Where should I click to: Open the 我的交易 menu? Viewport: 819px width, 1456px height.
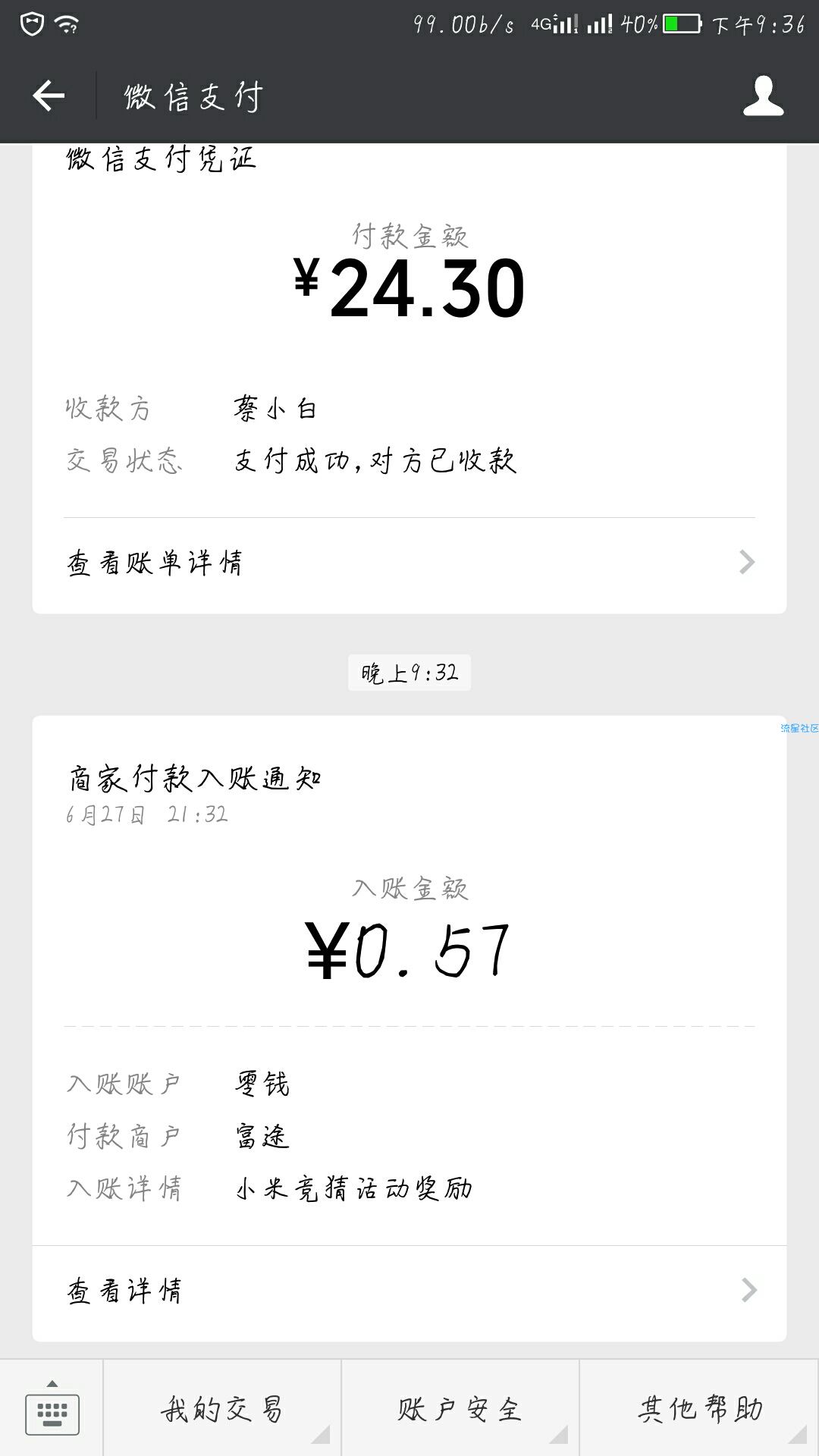(222, 1409)
